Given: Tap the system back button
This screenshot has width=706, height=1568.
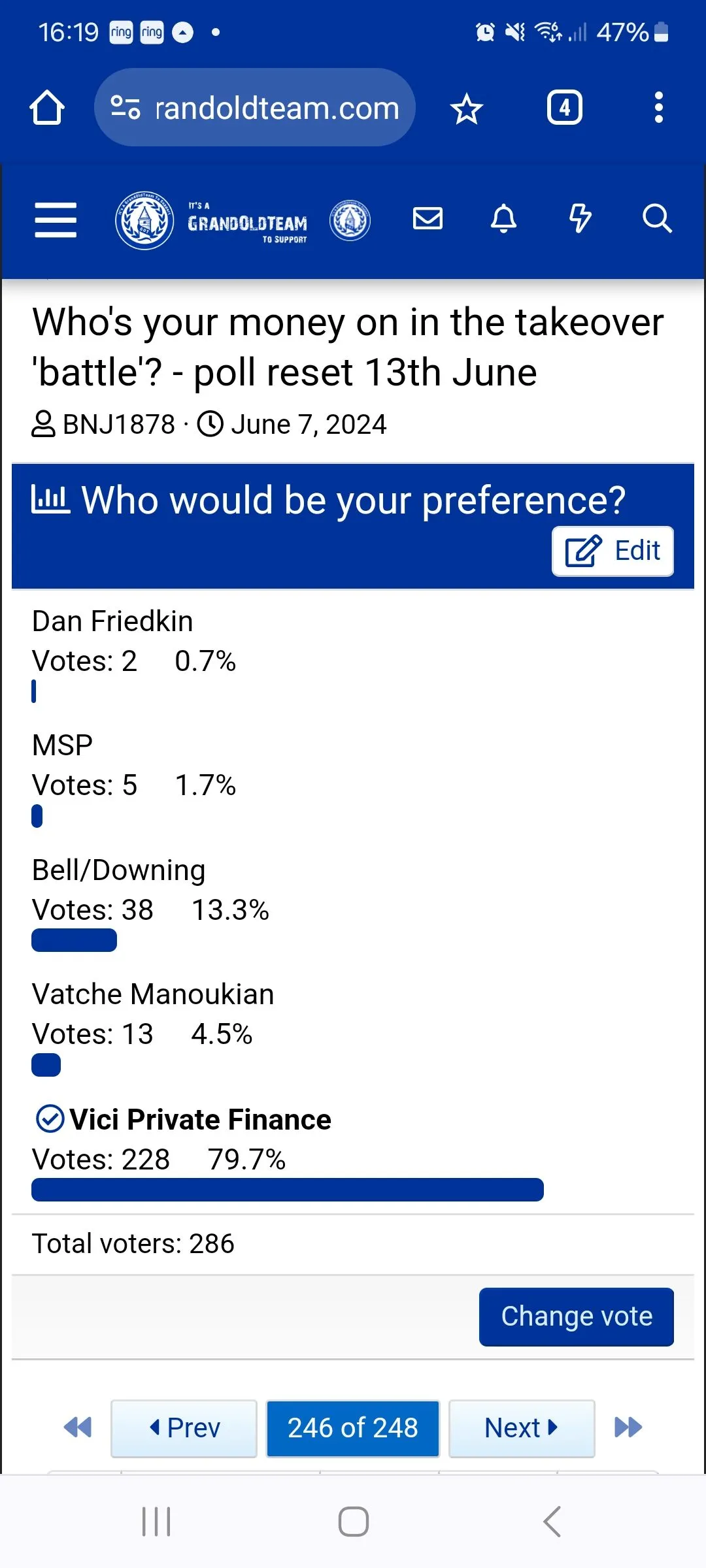Looking at the screenshot, I should 552,1522.
